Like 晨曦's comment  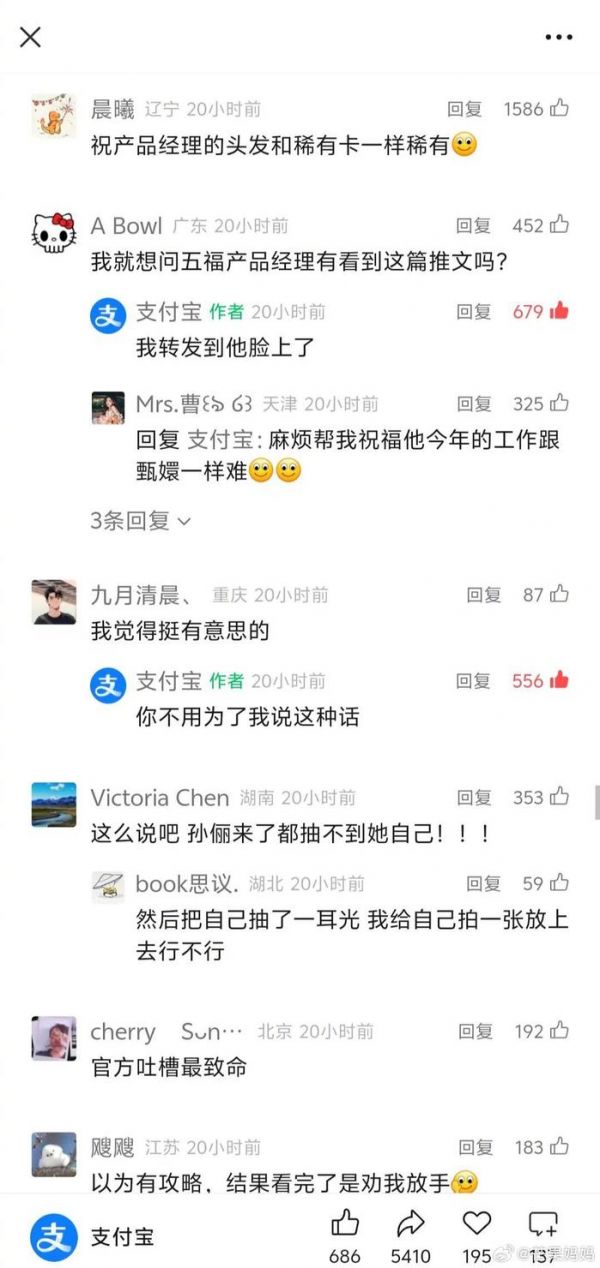(x=559, y=109)
